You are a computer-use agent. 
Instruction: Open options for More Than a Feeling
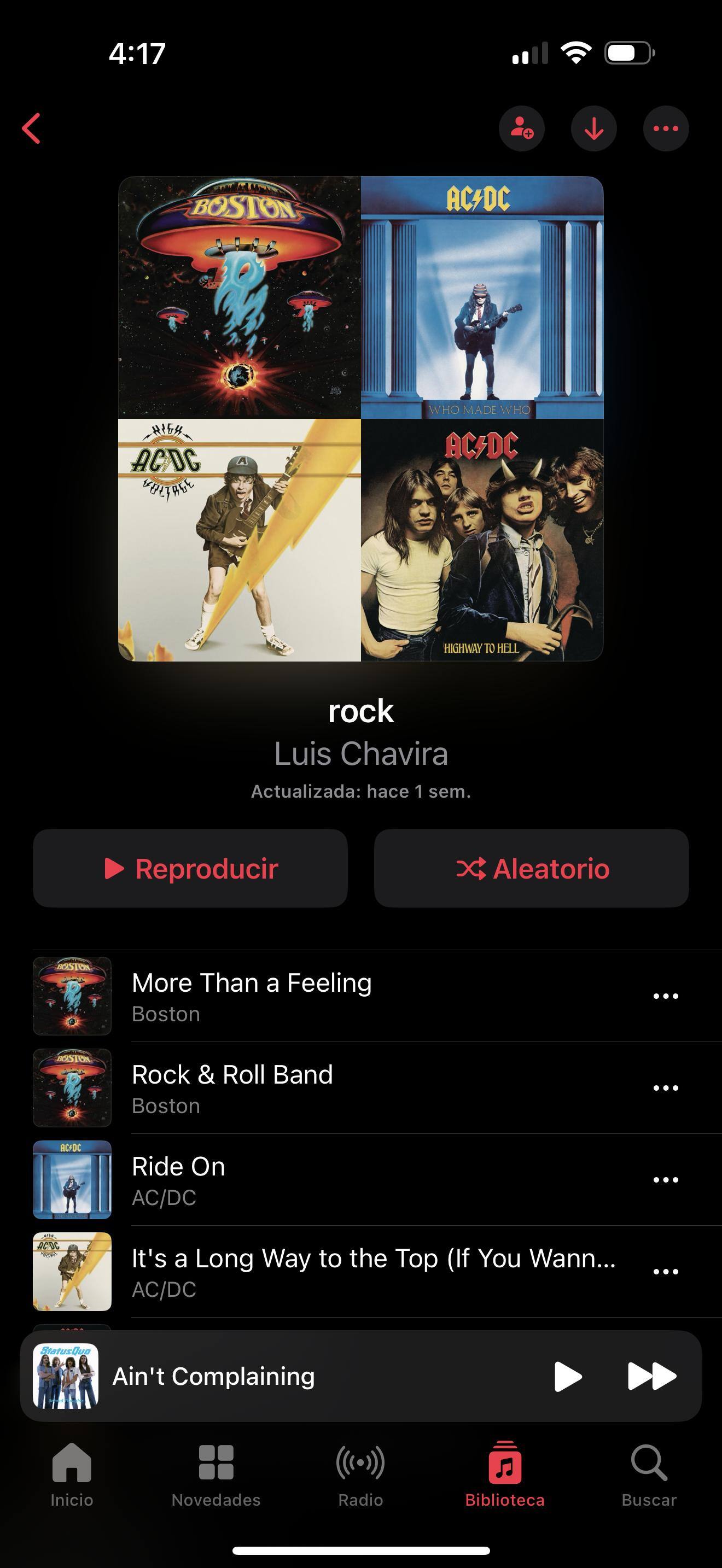(665, 997)
